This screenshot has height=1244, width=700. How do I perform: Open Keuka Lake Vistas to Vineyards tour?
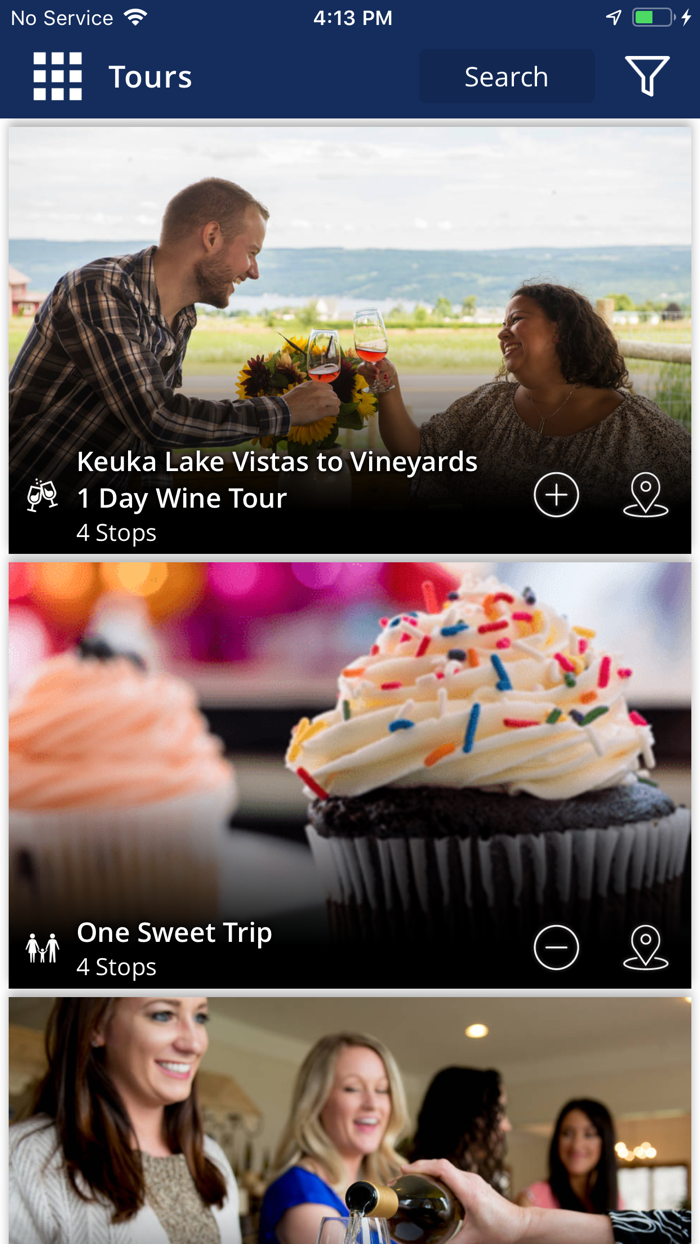pos(277,480)
